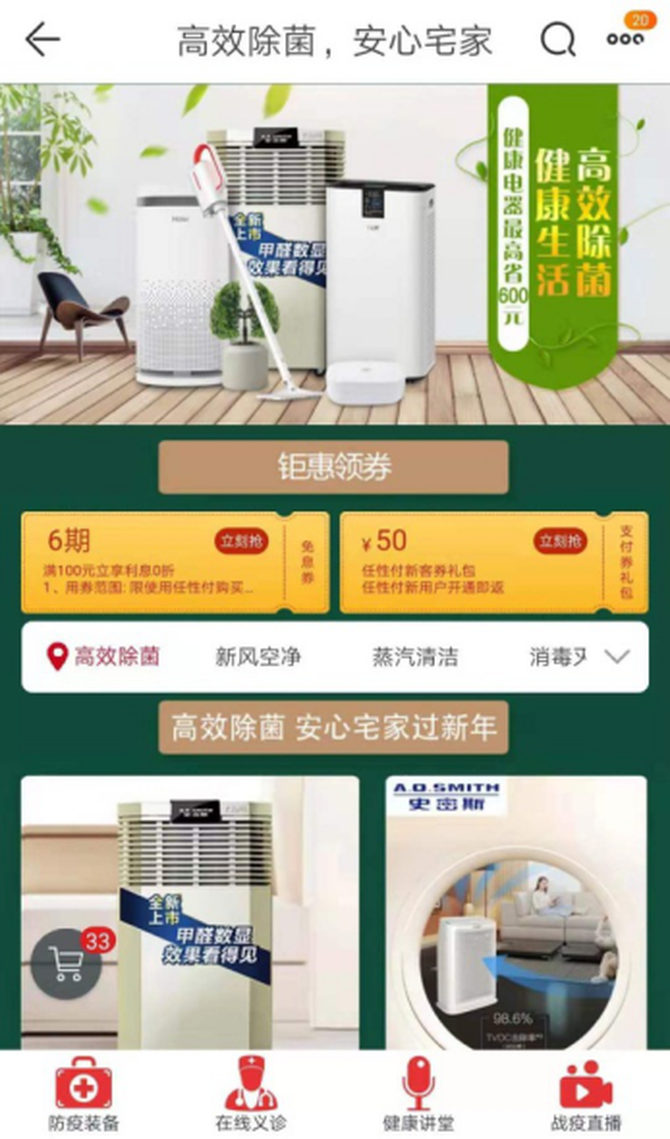Switch to the 蒸汽清洁 tab
This screenshot has height=1139, width=670.
414,657
